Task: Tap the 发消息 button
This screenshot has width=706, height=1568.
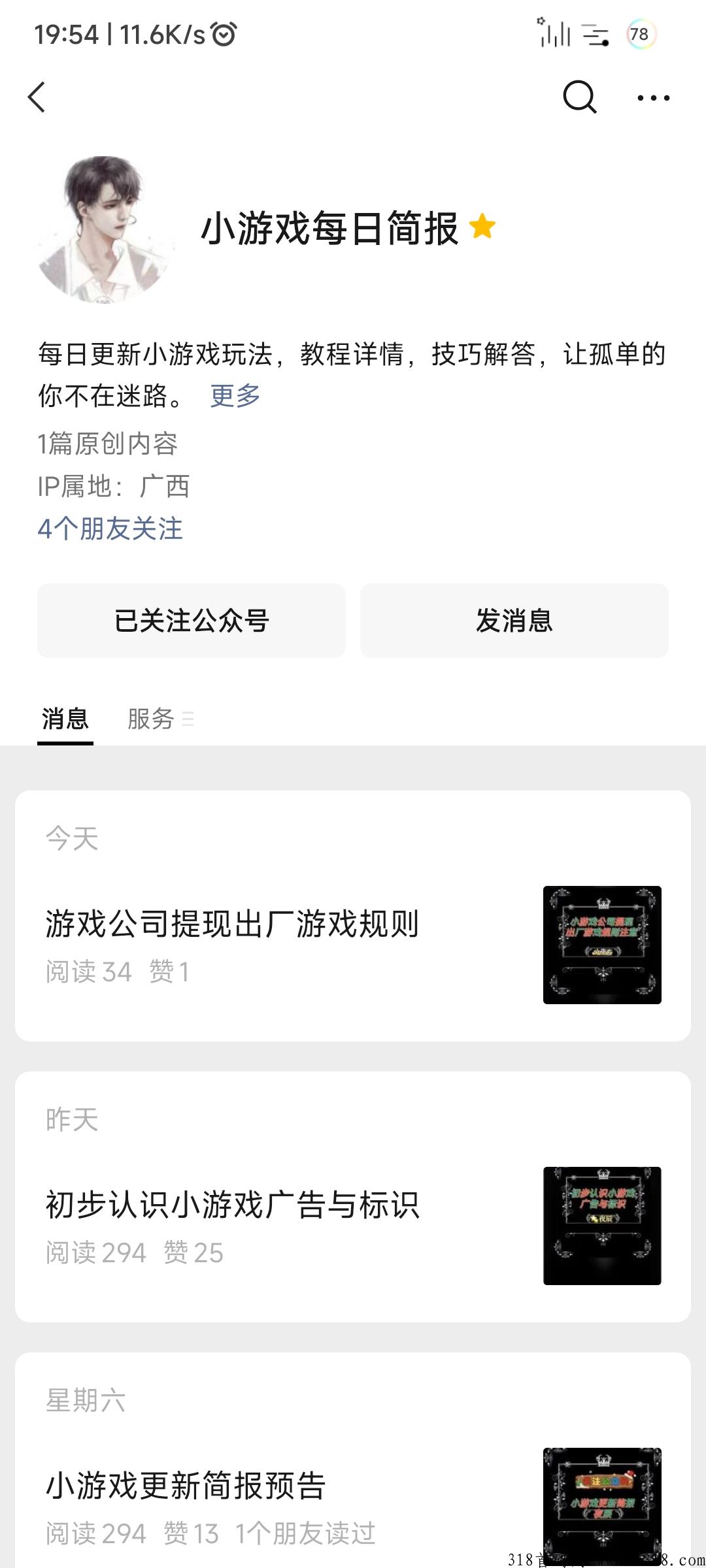Action: point(514,621)
